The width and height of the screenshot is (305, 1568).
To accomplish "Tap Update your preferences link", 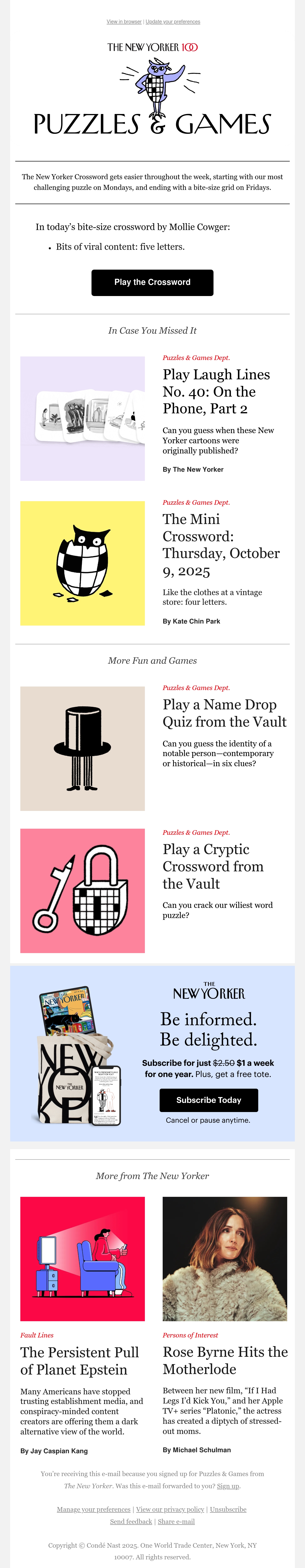I will [x=173, y=22].
